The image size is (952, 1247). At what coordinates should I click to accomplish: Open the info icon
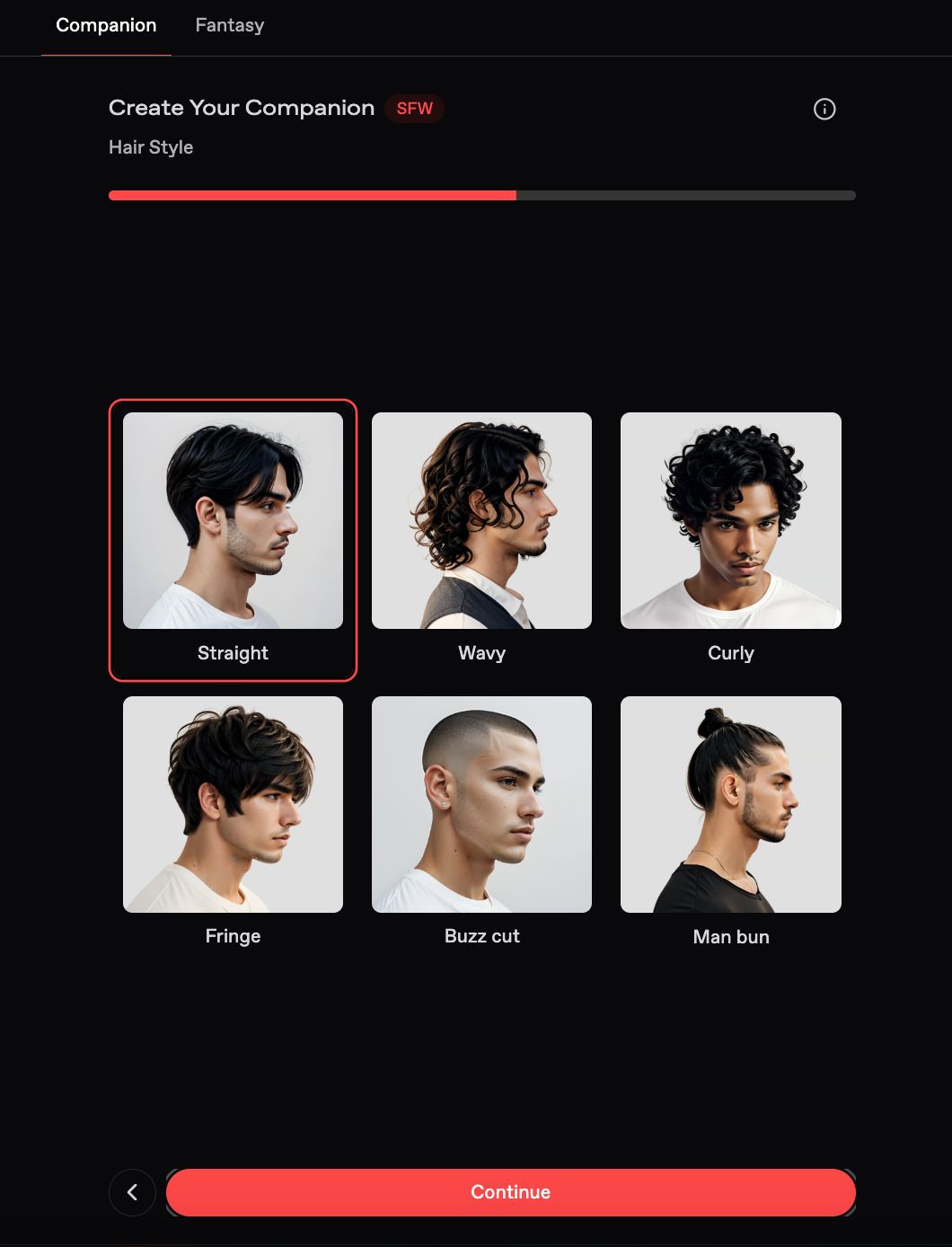824,110
